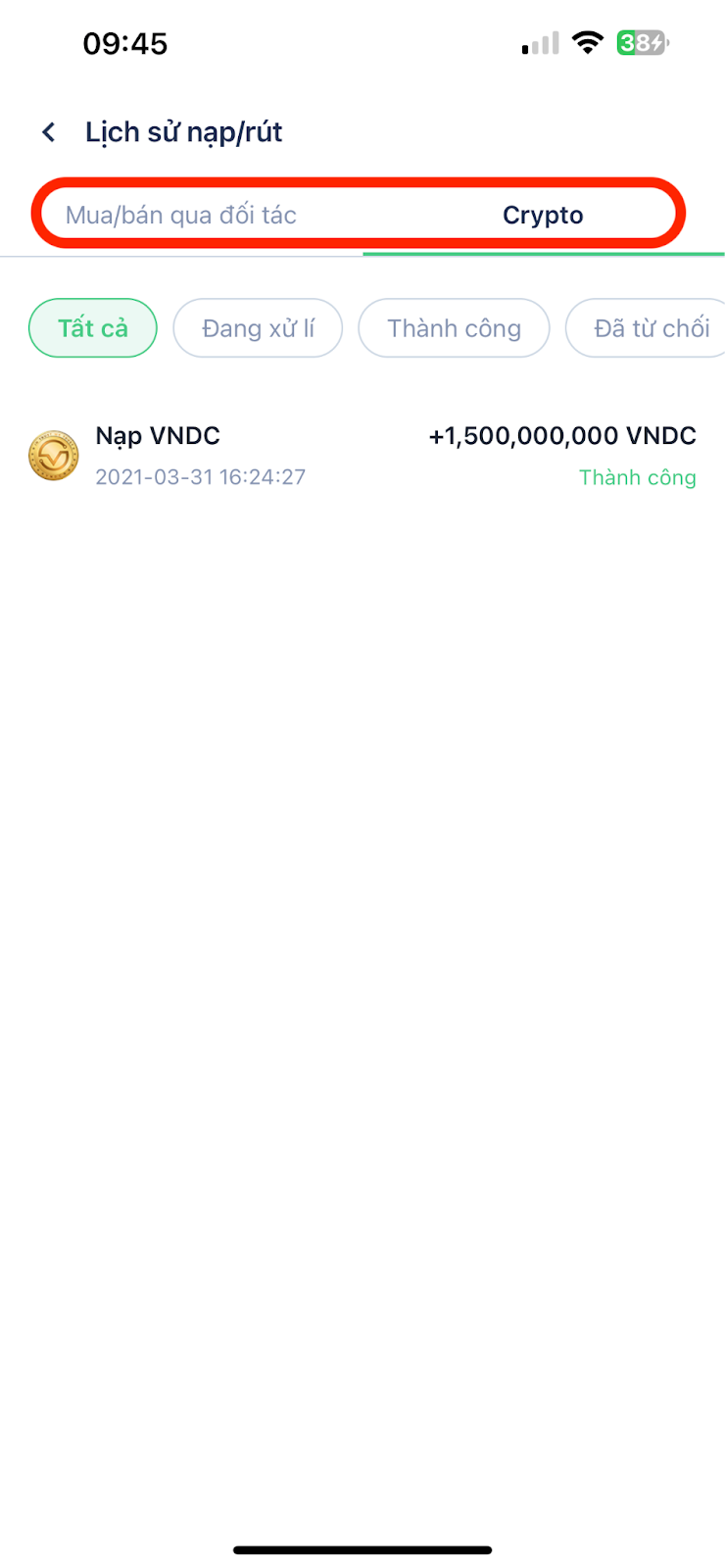Select the Crypto tab
725x1568 pixels.
tap(543, 216)
